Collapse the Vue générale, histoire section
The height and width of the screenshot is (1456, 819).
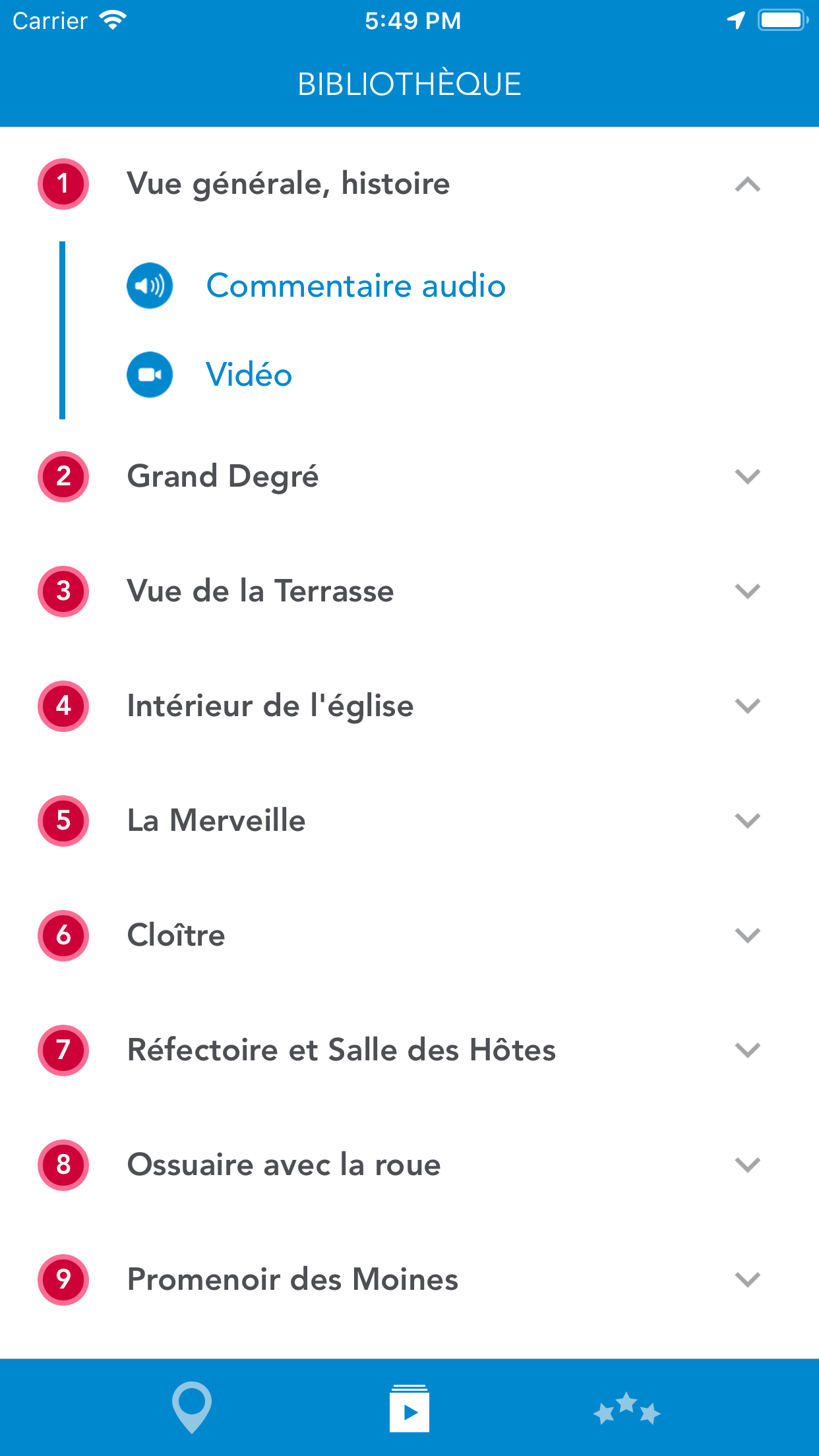[747, 185]
